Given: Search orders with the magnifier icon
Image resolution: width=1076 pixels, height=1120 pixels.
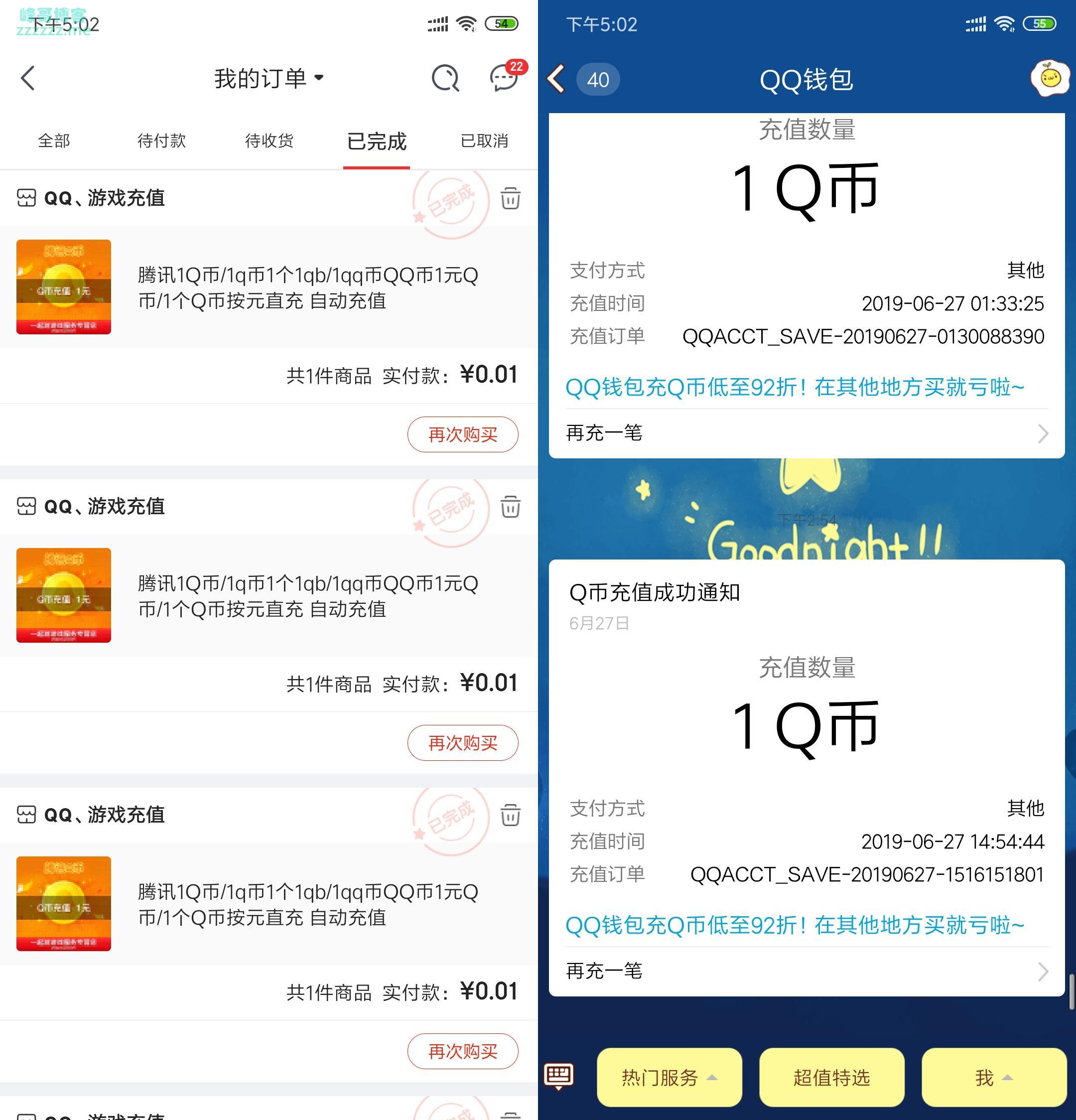Looking at the screenshot, I should [445, 78].
